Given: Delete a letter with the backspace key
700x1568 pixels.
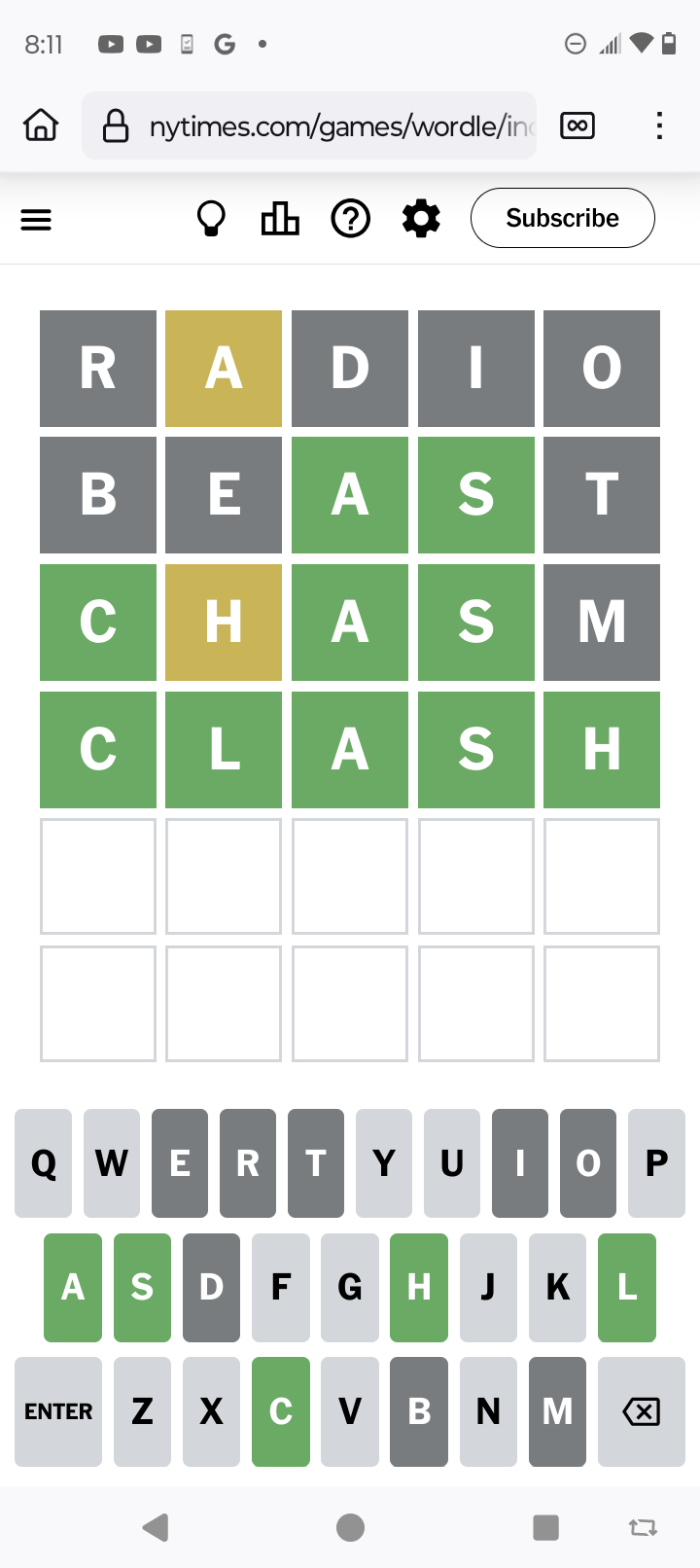Looking at the screenshot, I should tap(642, 1411).
